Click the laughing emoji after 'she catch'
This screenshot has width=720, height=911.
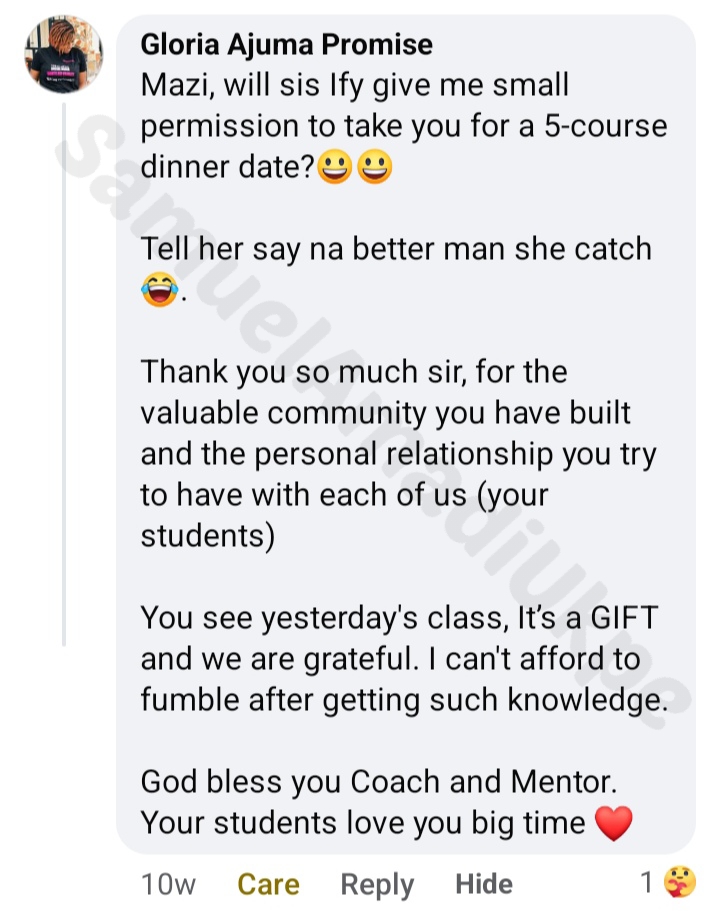pos(160,289)
